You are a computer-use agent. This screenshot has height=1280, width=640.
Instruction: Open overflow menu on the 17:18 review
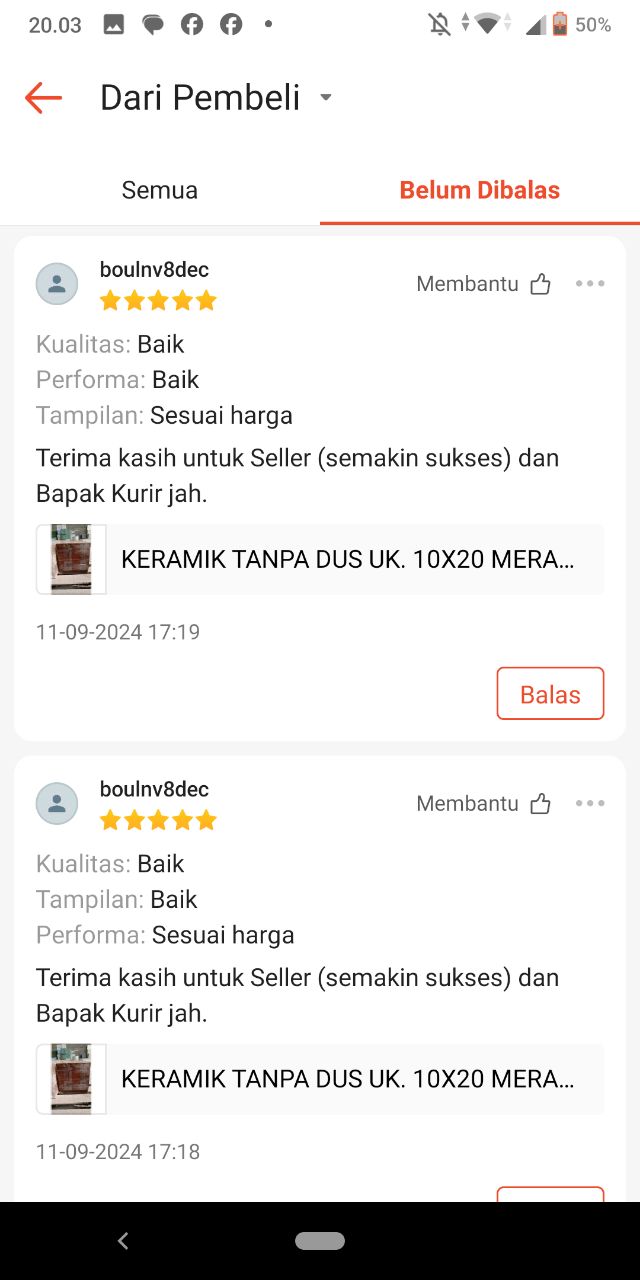(x=590, y=804)
